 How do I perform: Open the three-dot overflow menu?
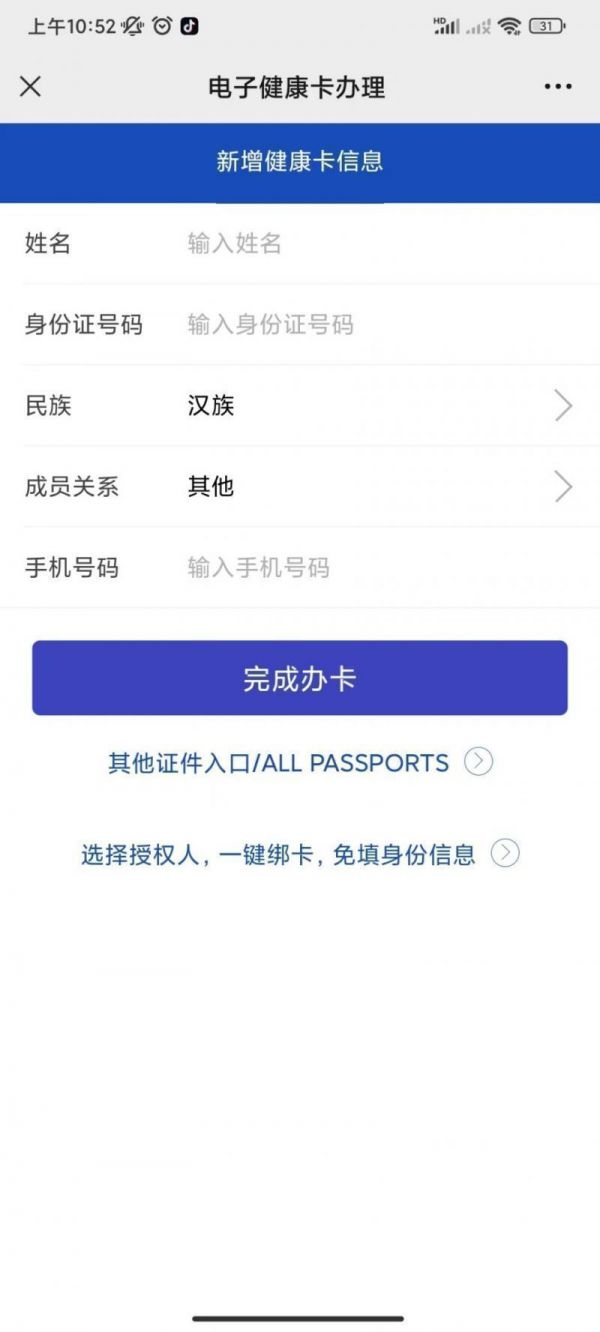point(558,87)
